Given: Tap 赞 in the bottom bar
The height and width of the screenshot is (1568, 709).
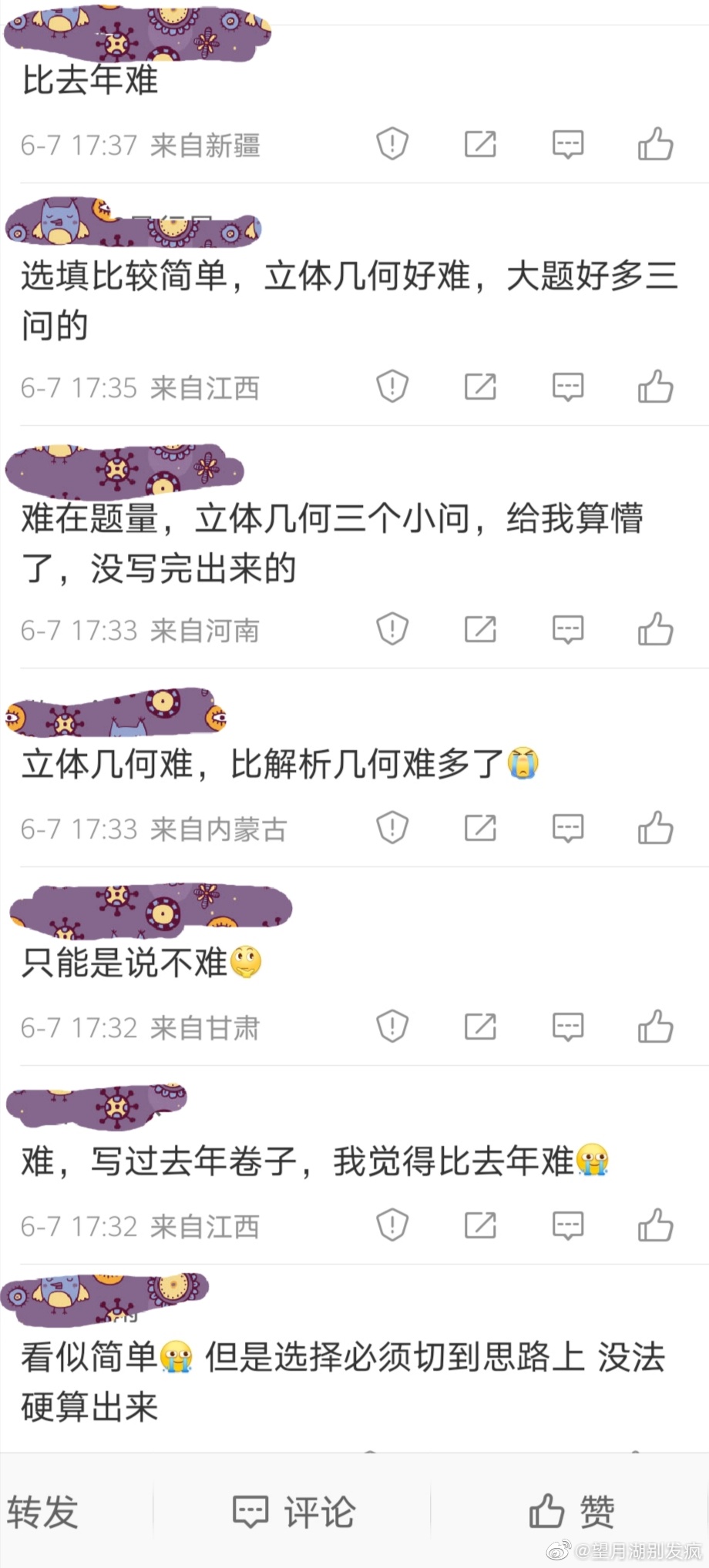Looking at the screenshot, I should 572,1511.
